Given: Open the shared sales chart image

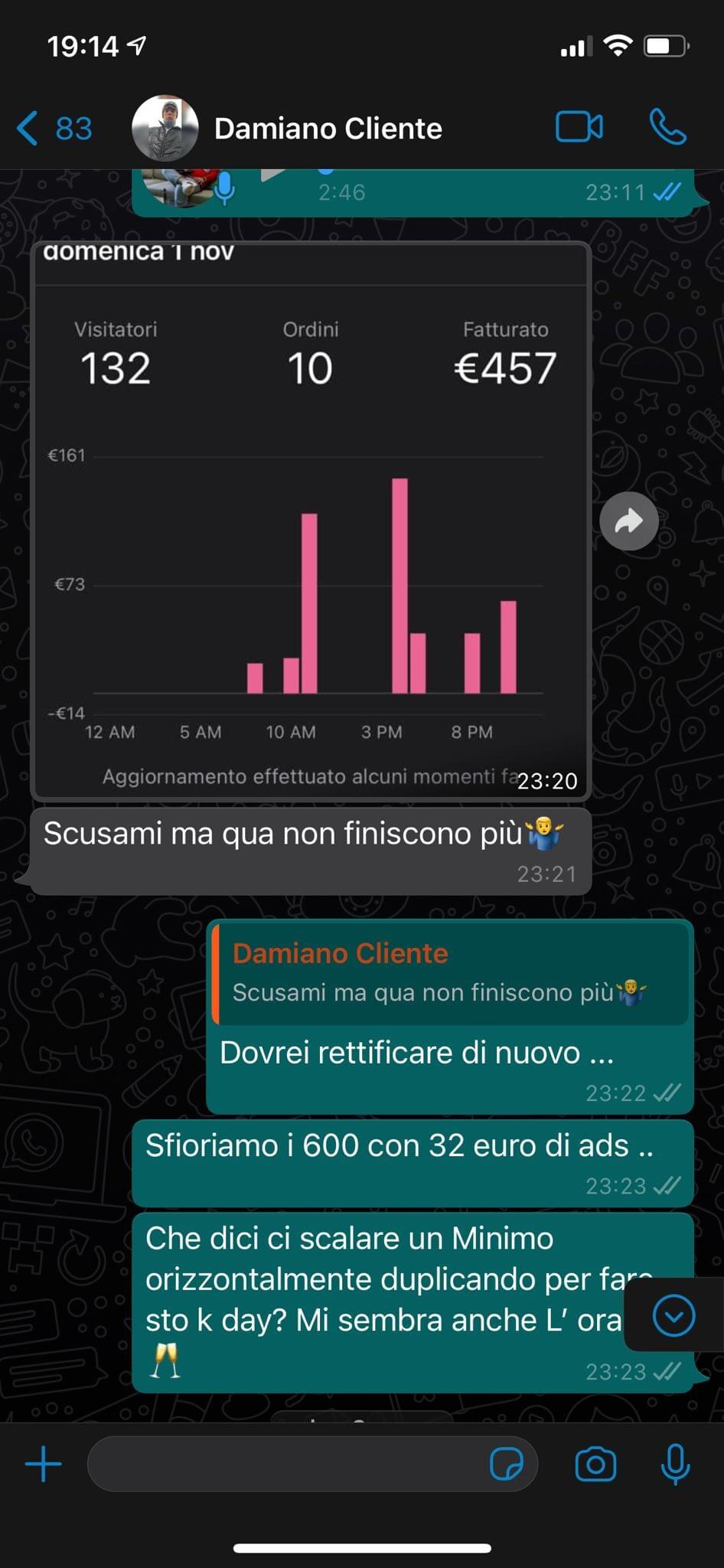Looking at the screenshot, I should click(310, 521).
